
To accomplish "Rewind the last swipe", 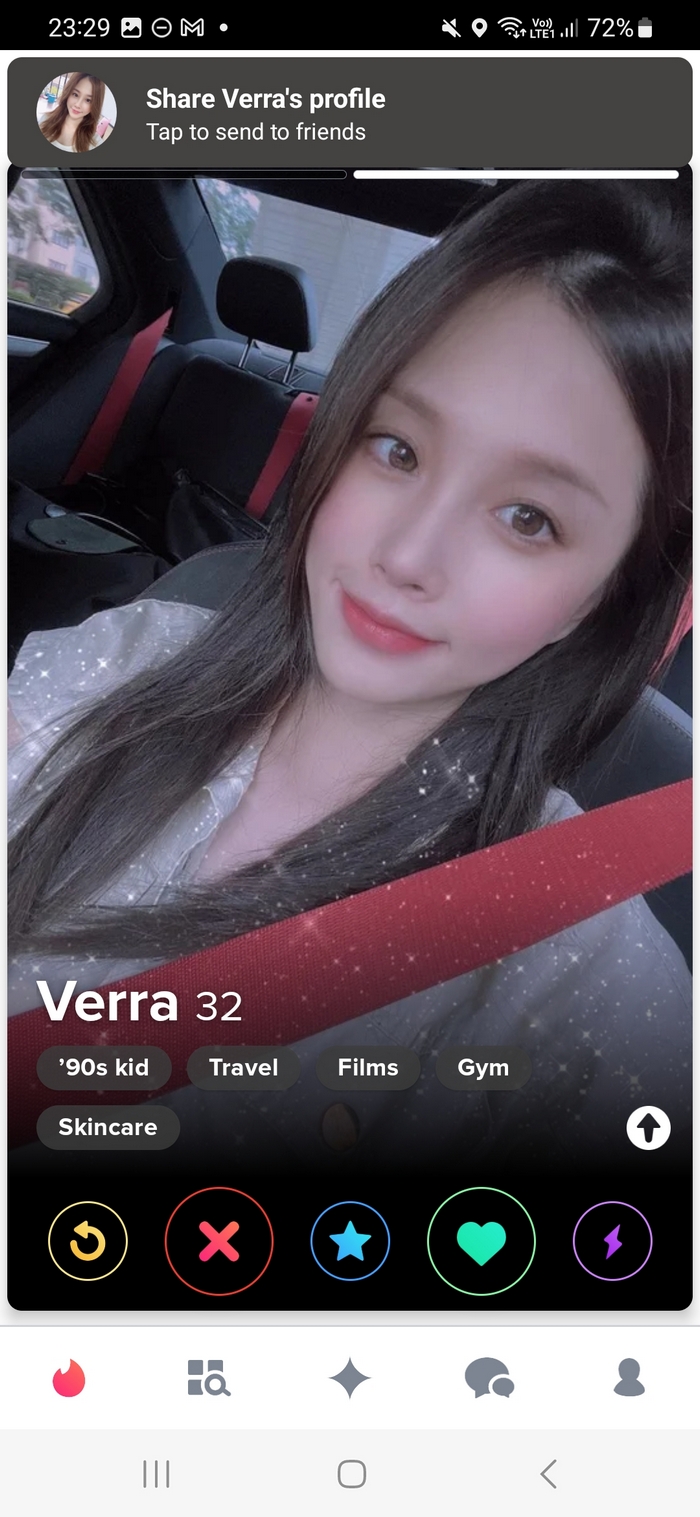I will click(88, 1242).
